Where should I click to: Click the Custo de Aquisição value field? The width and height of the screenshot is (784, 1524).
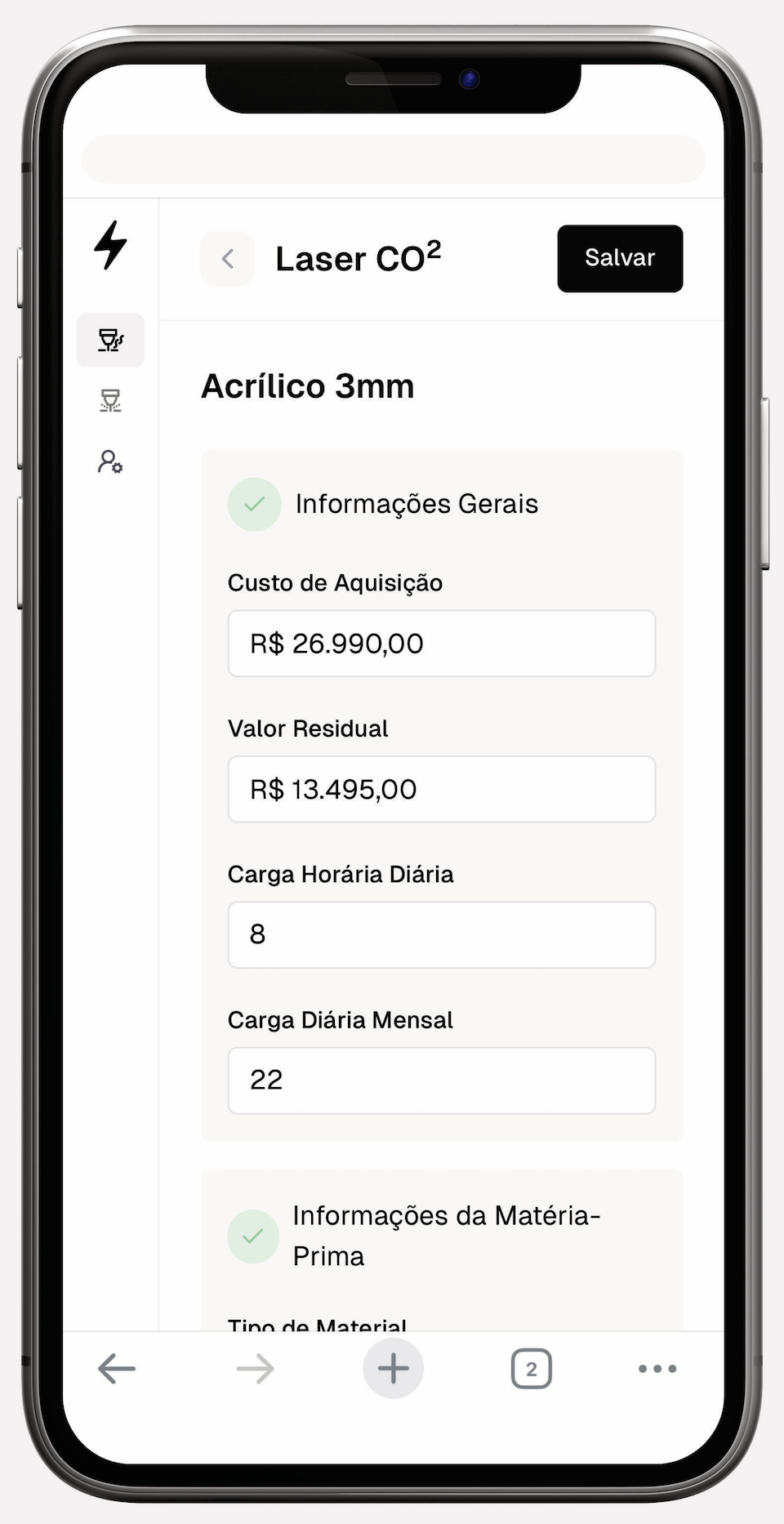point(441,644)
